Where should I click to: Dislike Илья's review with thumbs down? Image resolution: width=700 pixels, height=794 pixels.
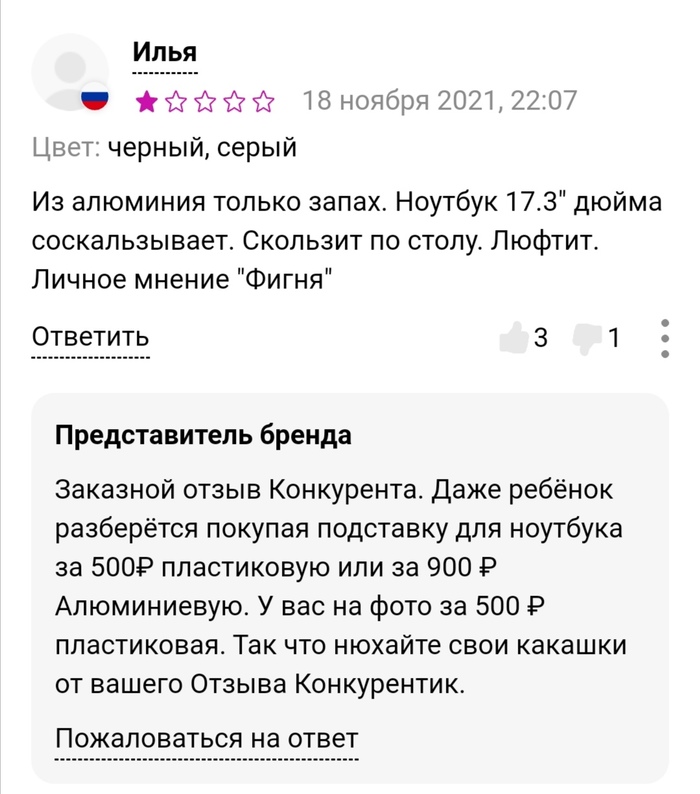click(586, 338)
